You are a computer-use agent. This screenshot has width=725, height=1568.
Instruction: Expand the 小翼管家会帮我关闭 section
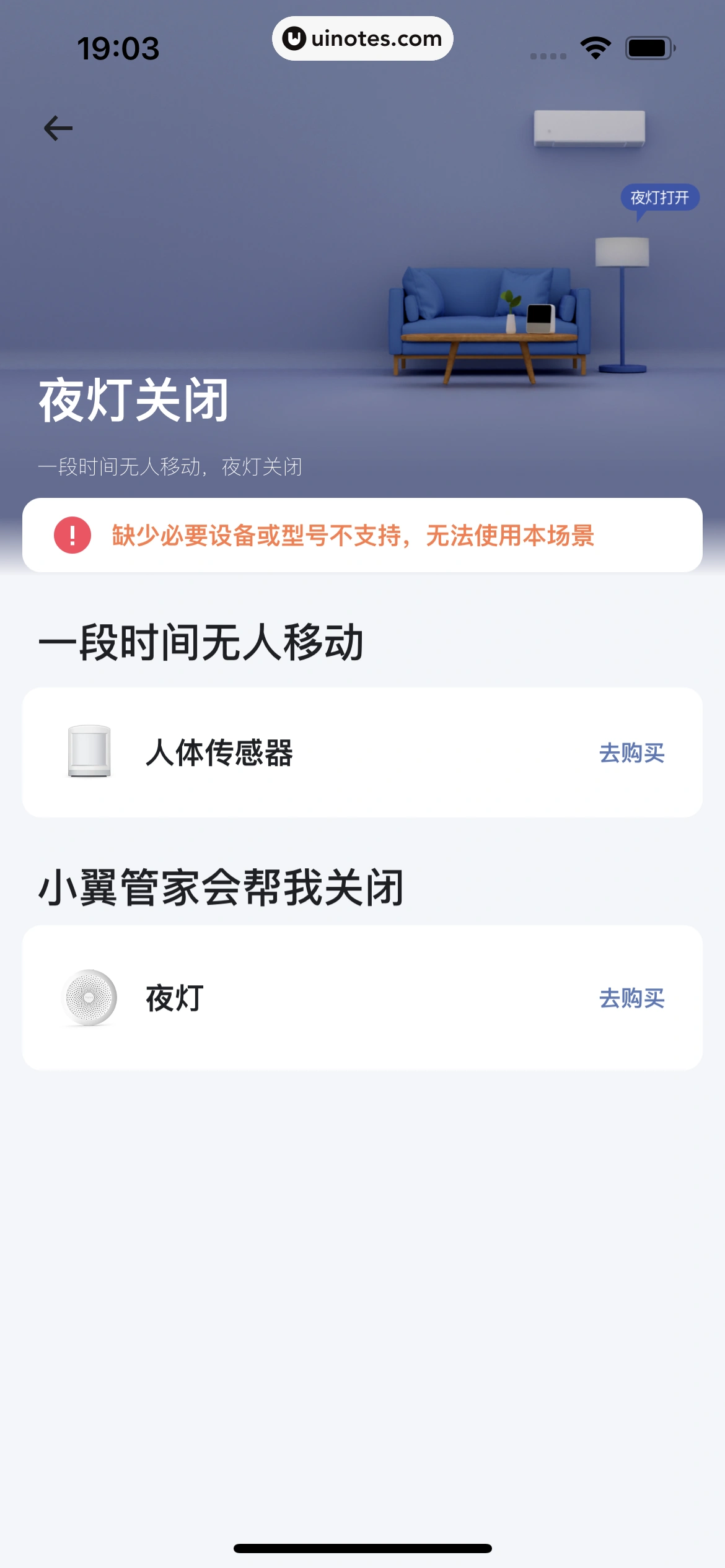pos(221,889)
